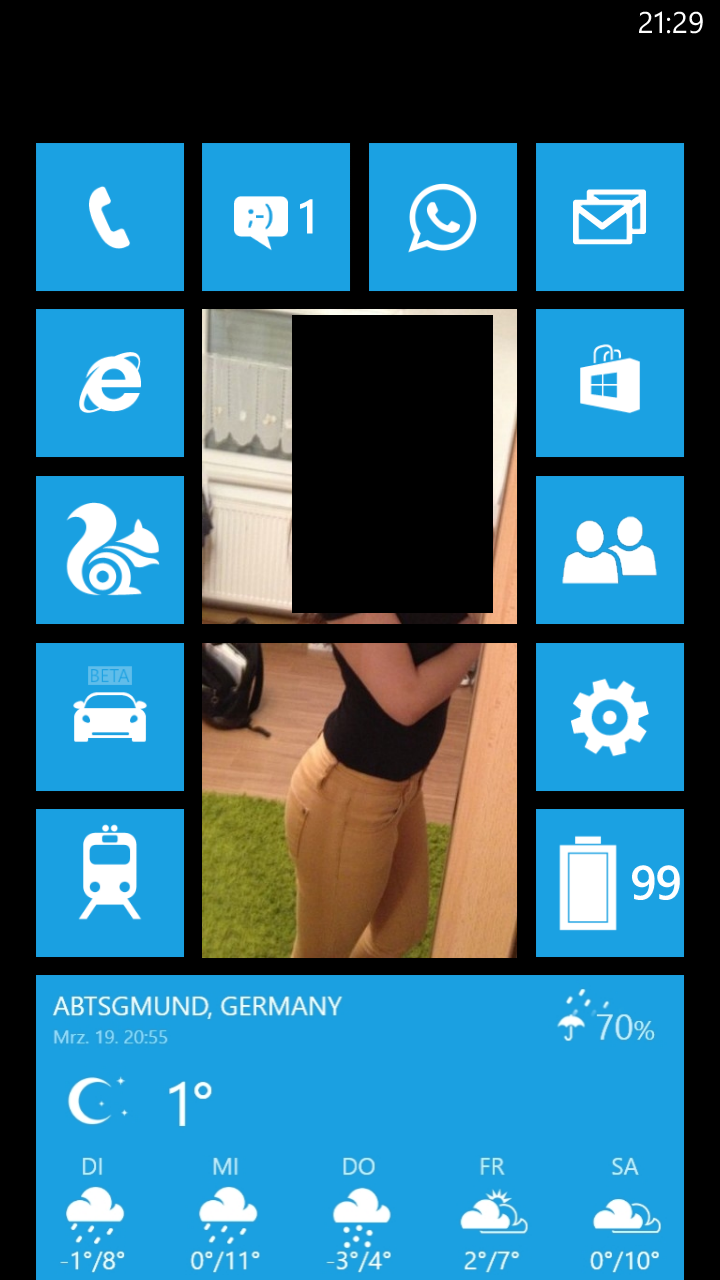Open the Settings gear tile

click(610, 717)
